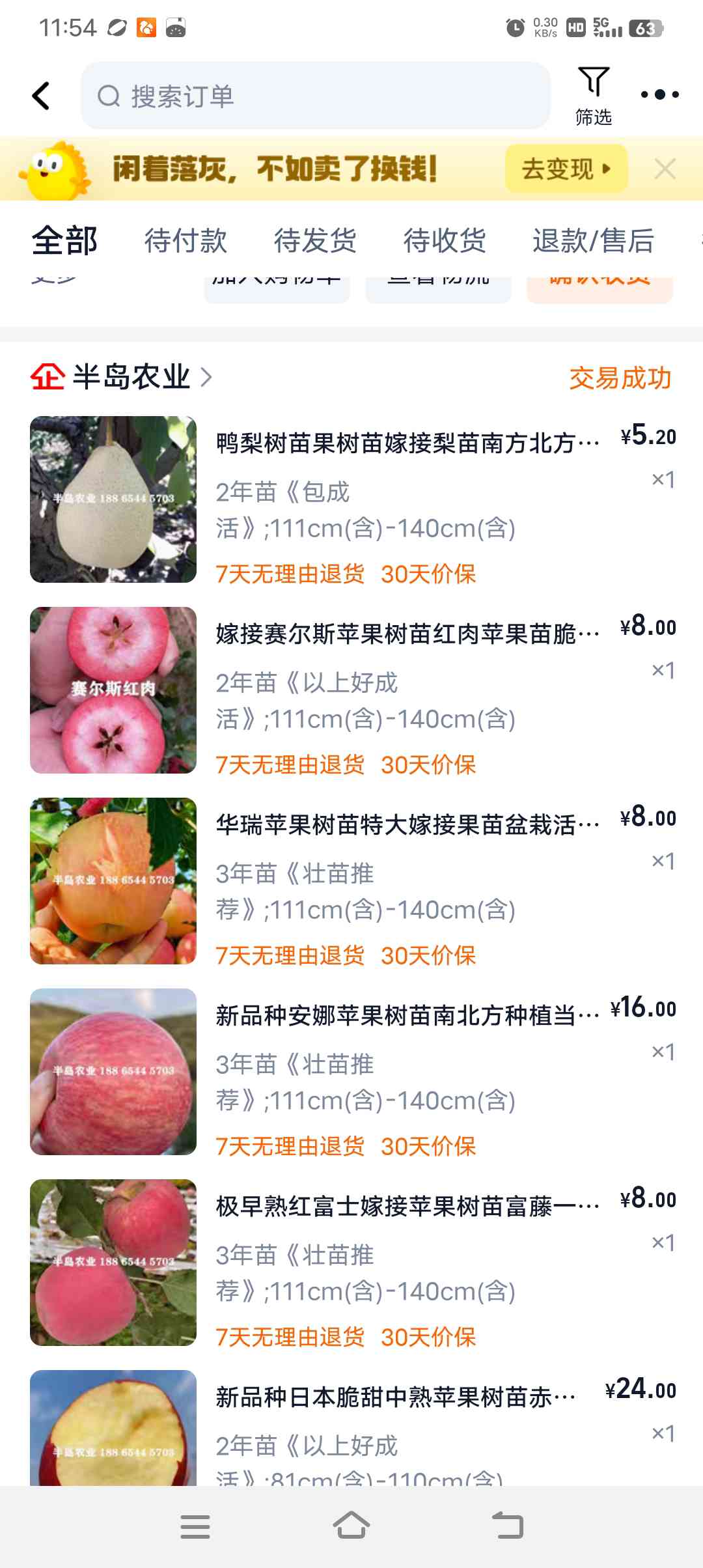703x1568 pixels.
Task: Open the 极早熟红富士 order item
Action: (x=351, y=1263)
